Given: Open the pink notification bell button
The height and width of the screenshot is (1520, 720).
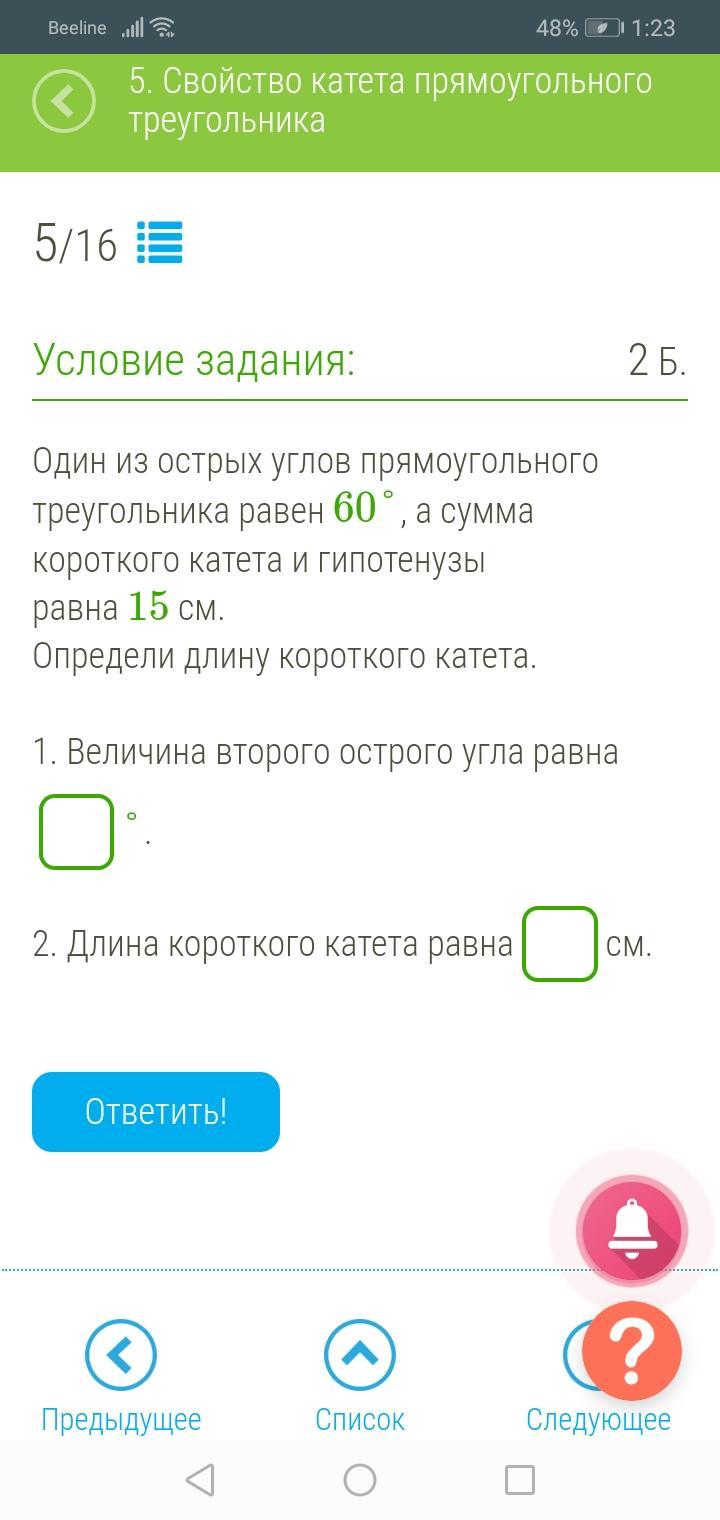Looking at the screenshot, I should 631,1231.
